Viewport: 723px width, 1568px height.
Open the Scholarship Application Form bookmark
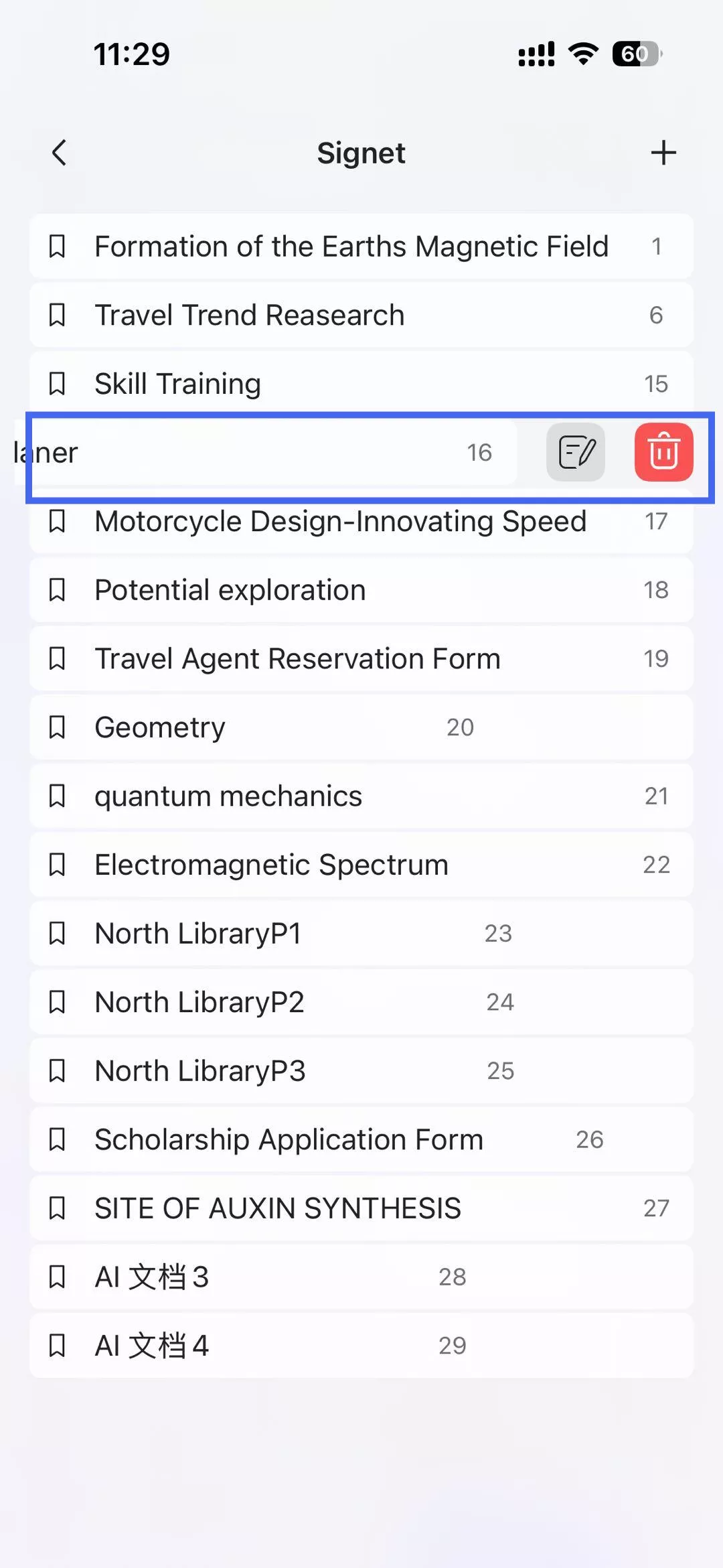pos(289,1140)
